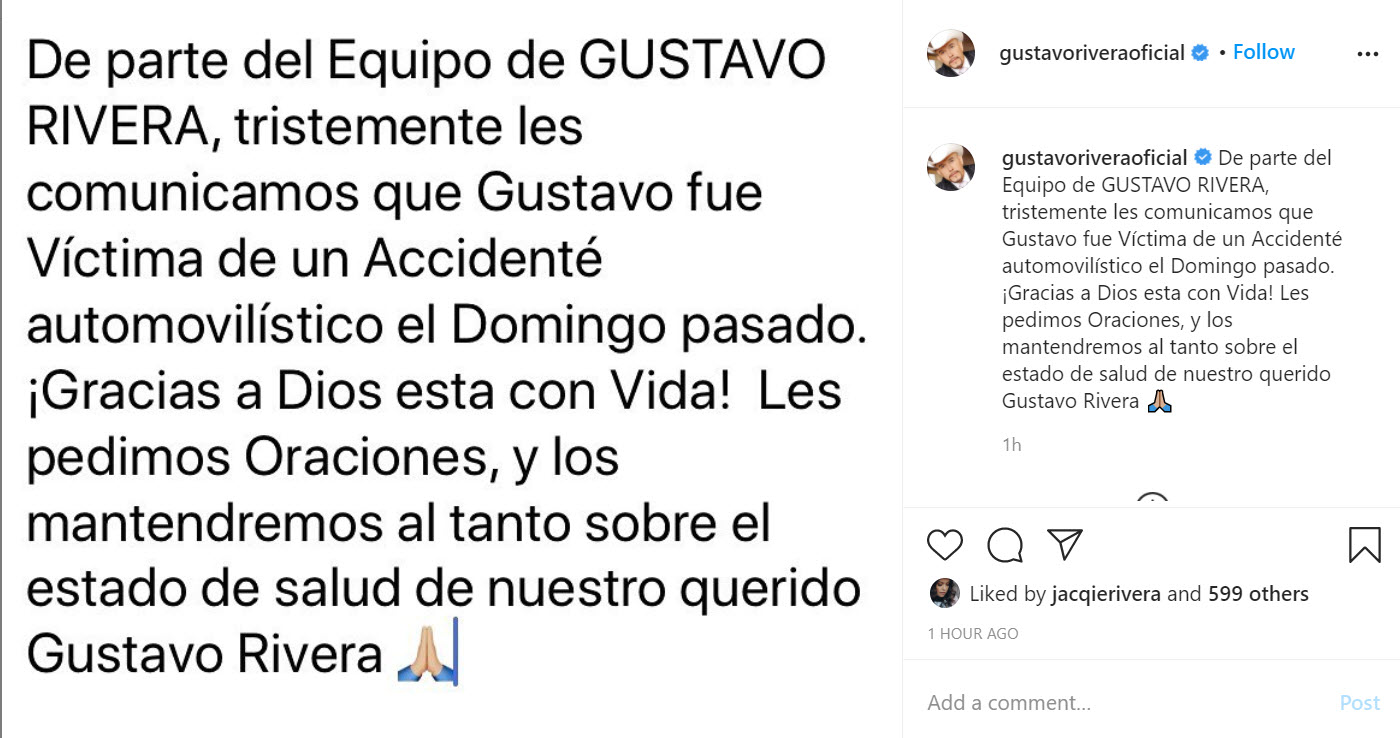This screenshot has width=1400, height=738.
Task: Open header profile picture of gustavoriveraoficial
Action: (x=951, y=53)
